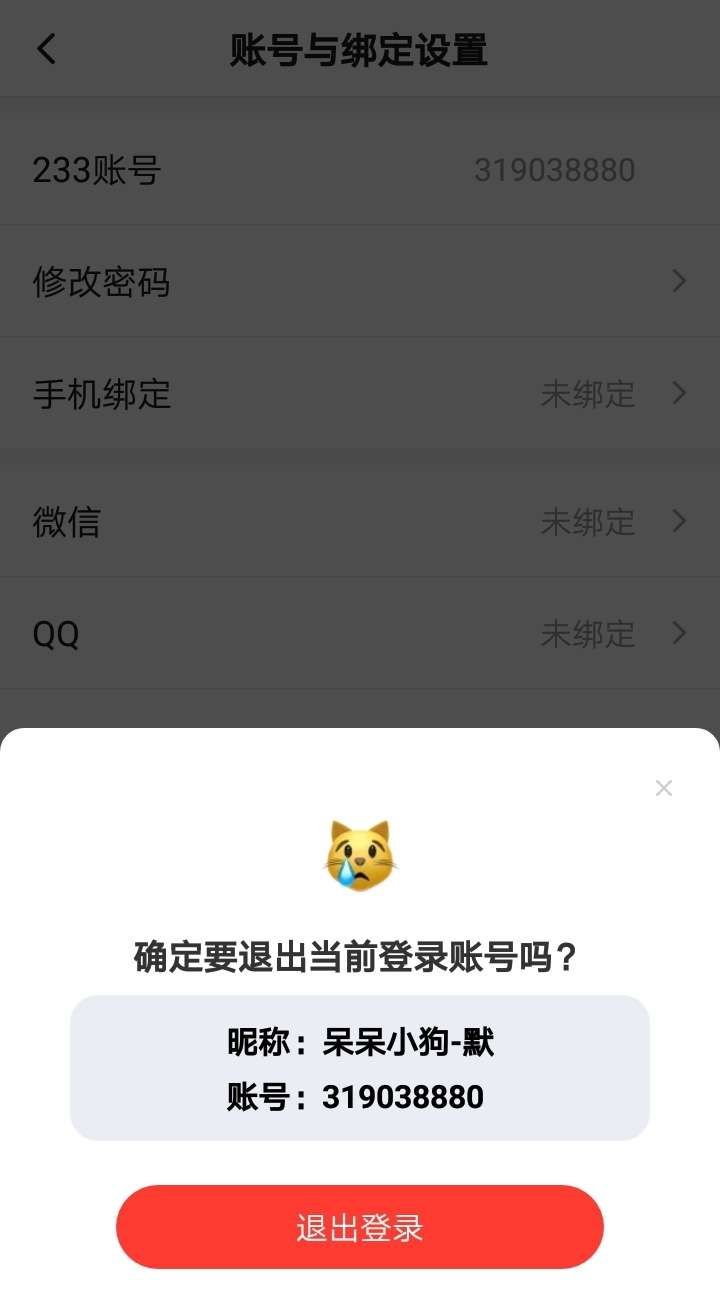Image resolution: width=720 pixels, height=1294 pixels.
Task: Dismiss the logout confirmation dialog
Action: pos(663,788)
